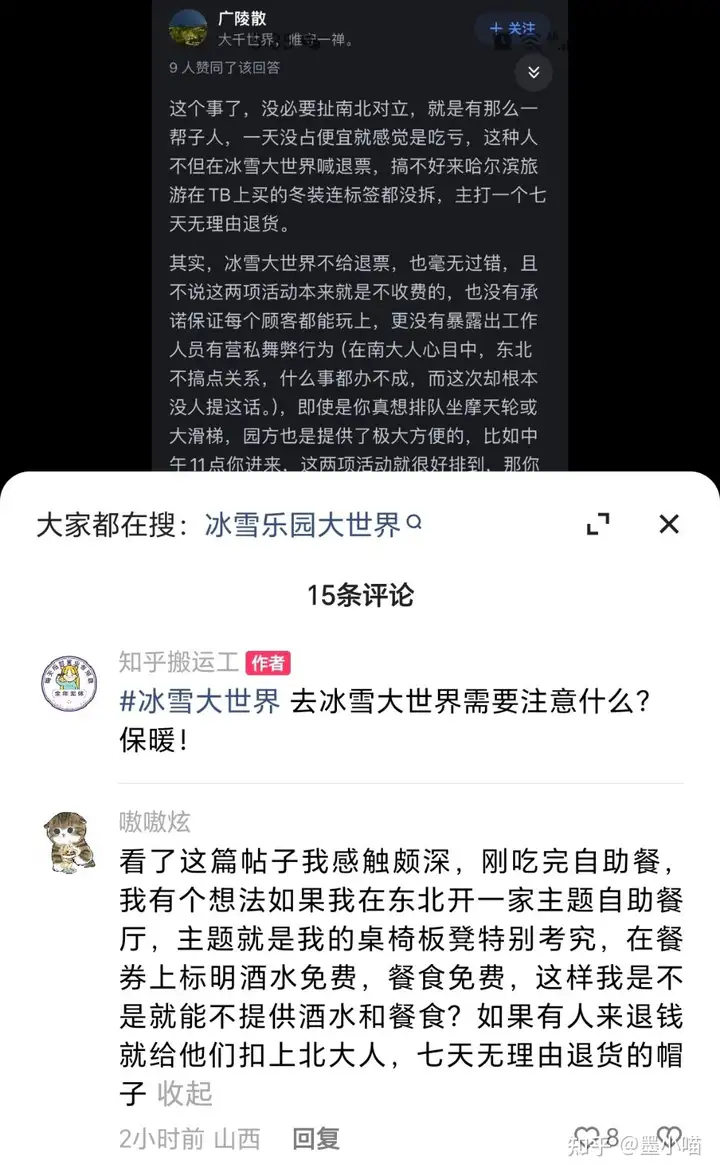Collapse 嗷嗷炫's comment with 收起

click(x=186, y=1093)
